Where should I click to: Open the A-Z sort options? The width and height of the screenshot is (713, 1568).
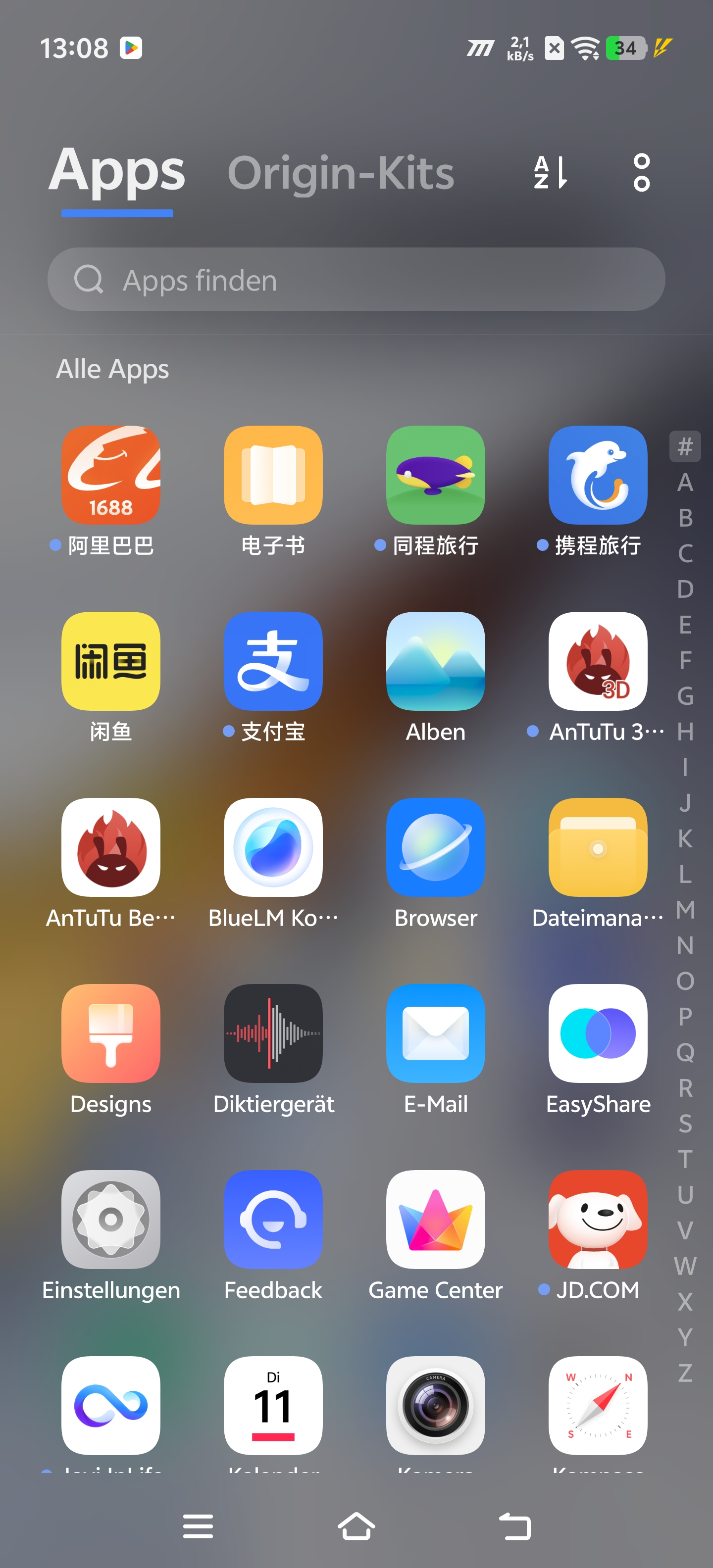pyautogui.click(x=551, y=172)
